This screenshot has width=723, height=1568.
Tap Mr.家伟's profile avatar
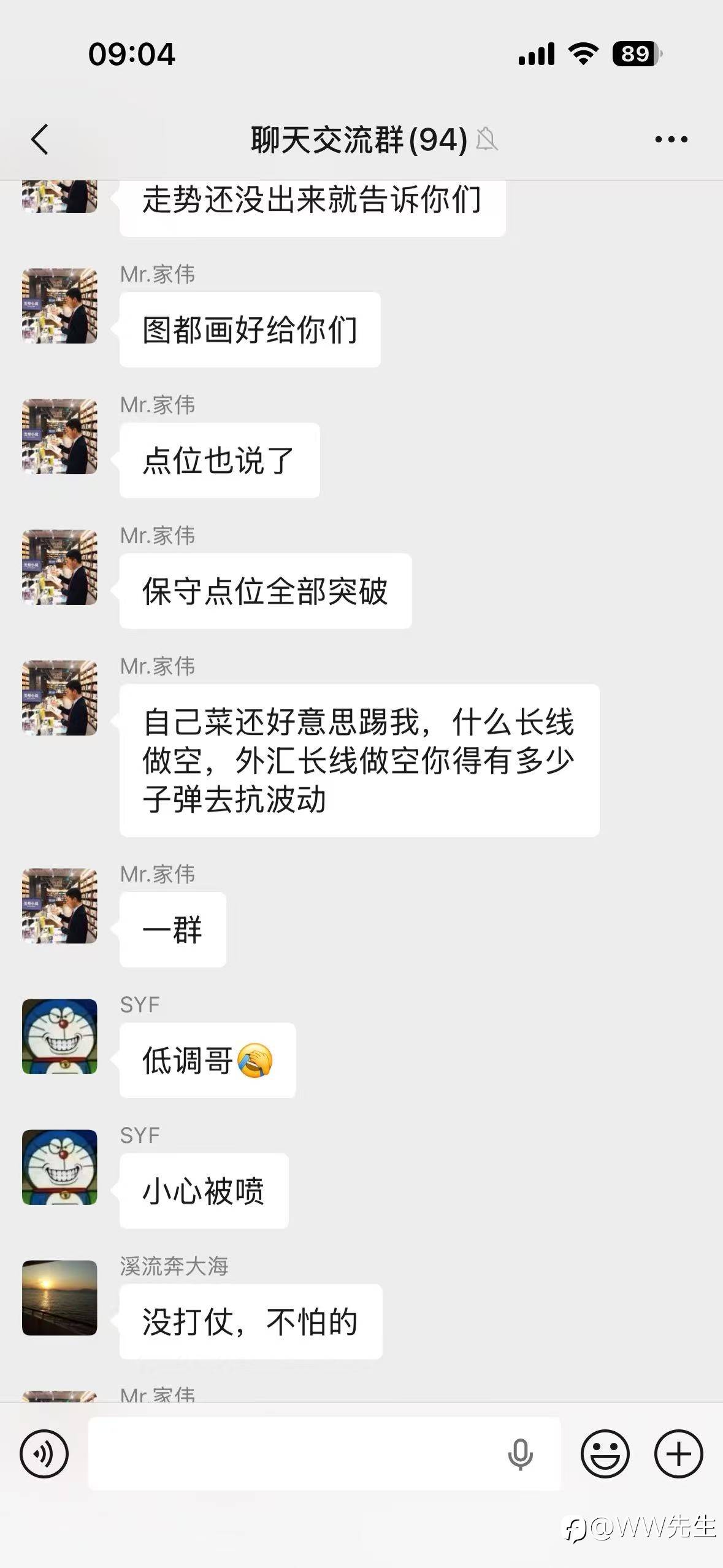(x=59, y=305)
